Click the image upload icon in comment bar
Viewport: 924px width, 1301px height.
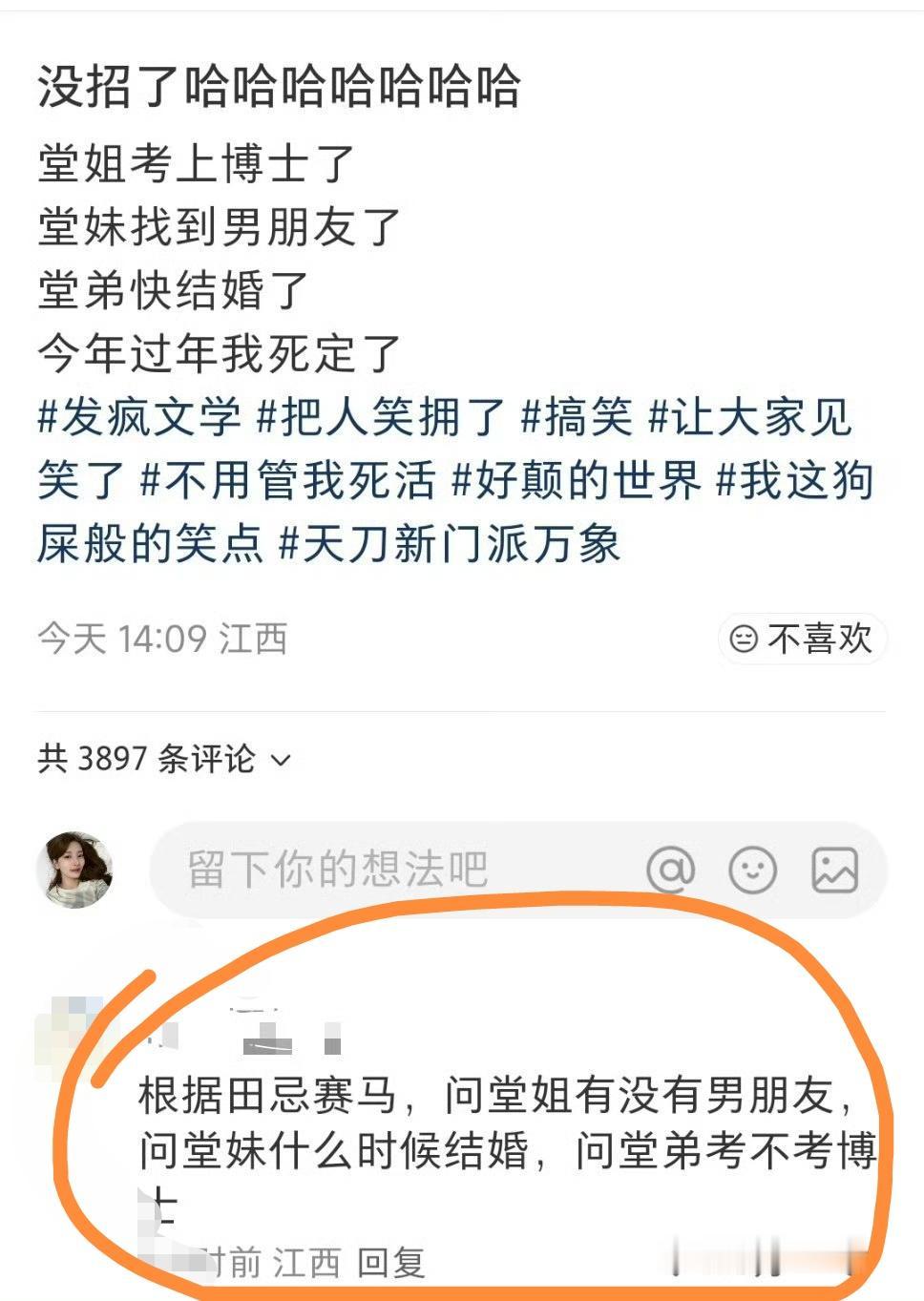click(x=834, y=870)
